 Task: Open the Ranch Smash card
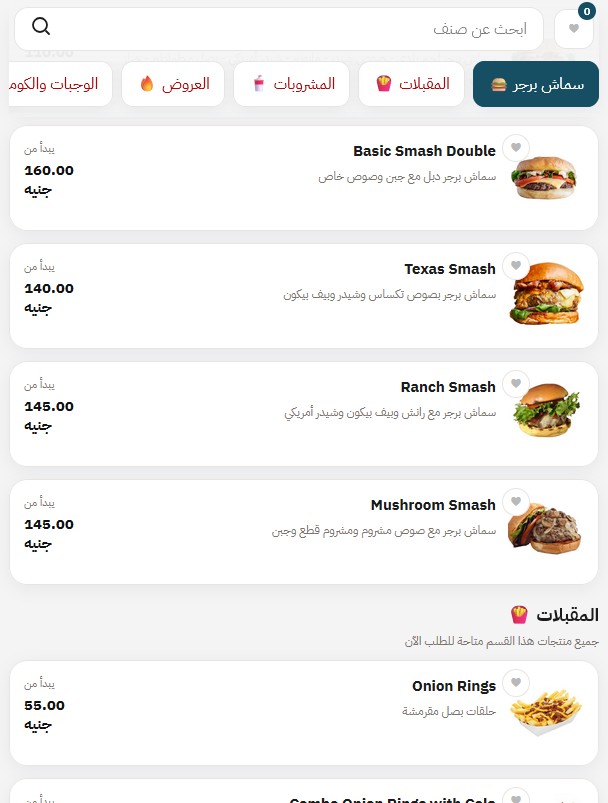300,414
